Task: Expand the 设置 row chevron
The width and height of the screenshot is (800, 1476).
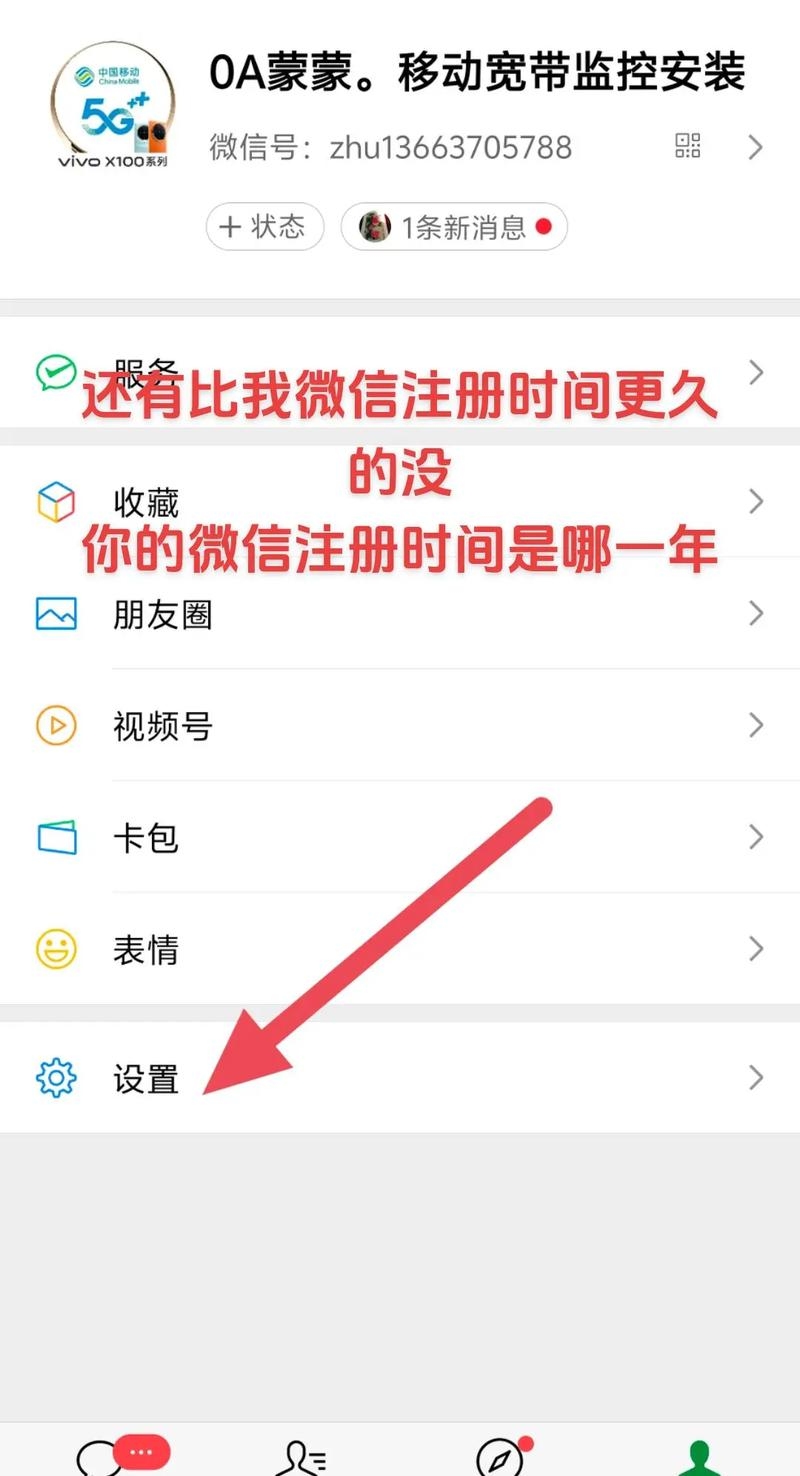Action: [756, 1078]
